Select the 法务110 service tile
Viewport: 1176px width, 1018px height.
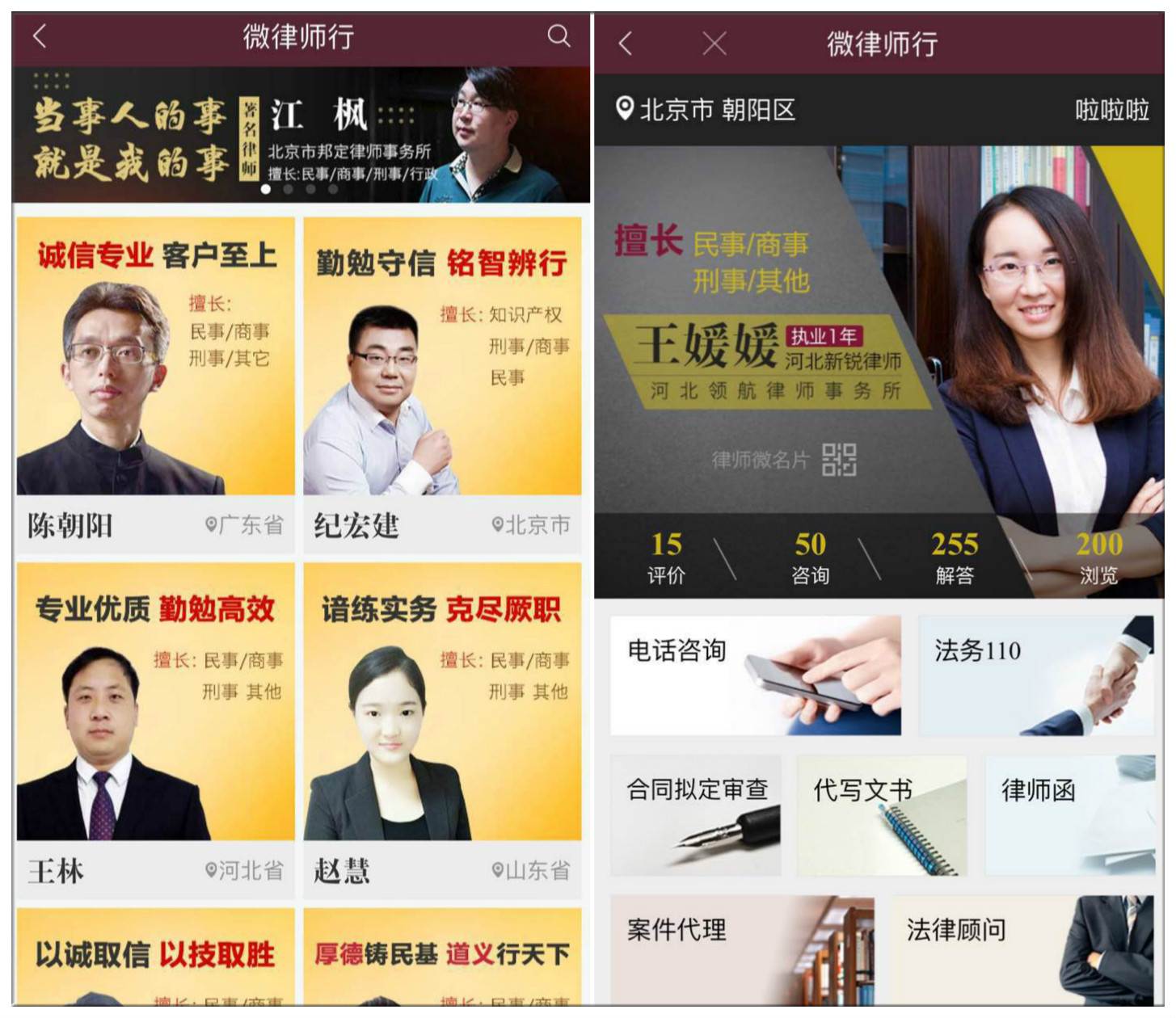pos(1036,675)
